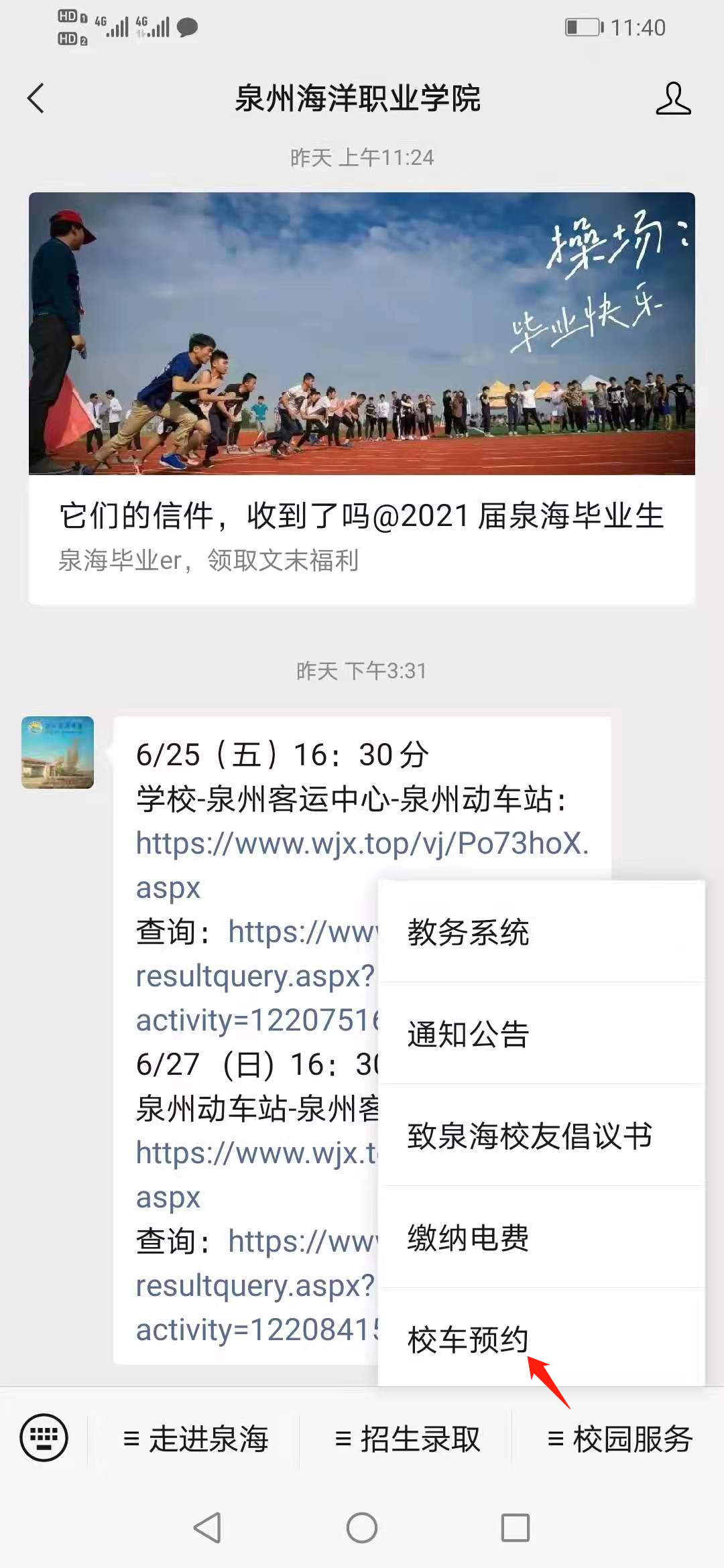Tap the 校园服务 bottom menu

[x=619, y=1439]
